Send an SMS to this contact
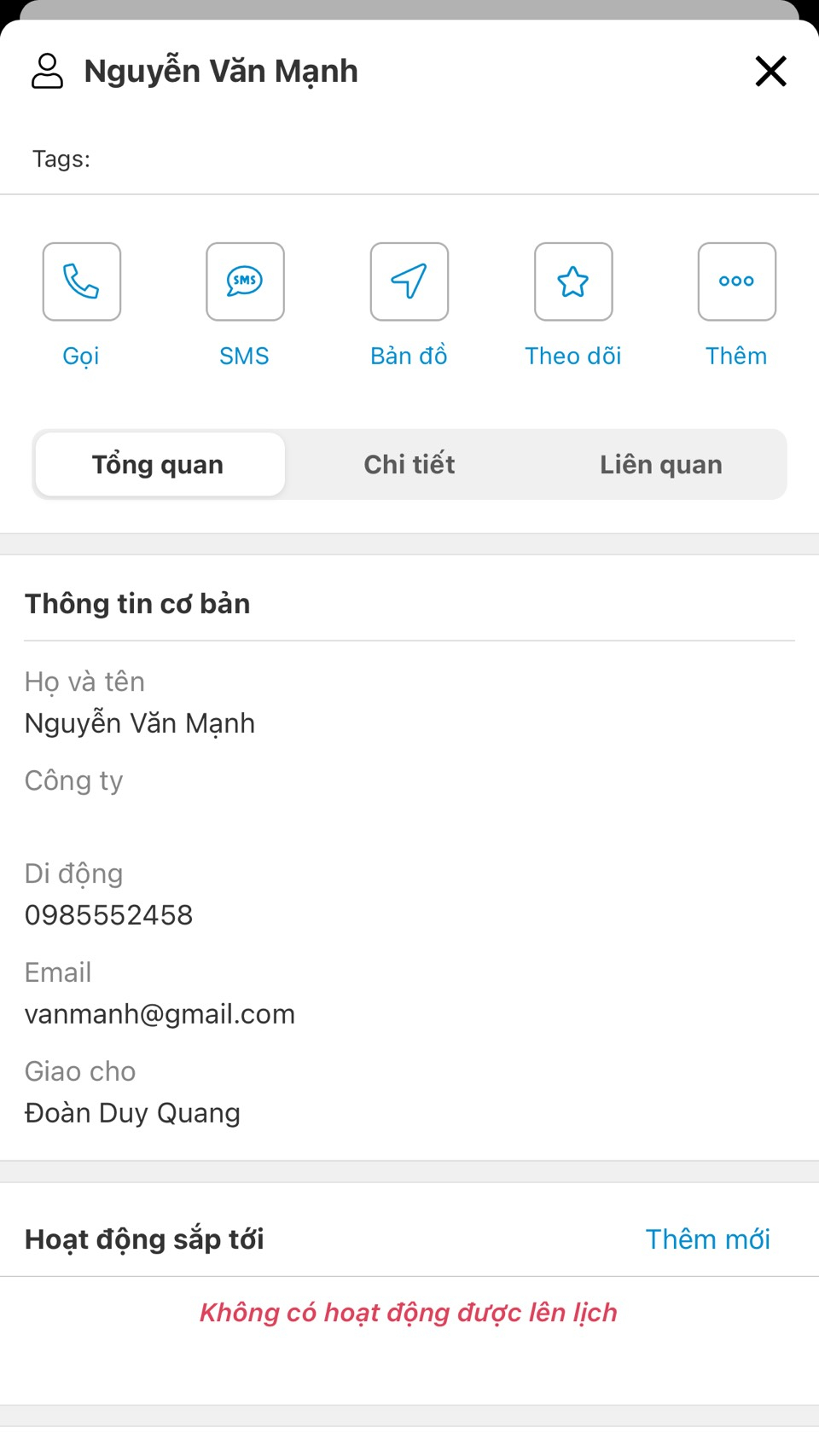 point(245,282)
